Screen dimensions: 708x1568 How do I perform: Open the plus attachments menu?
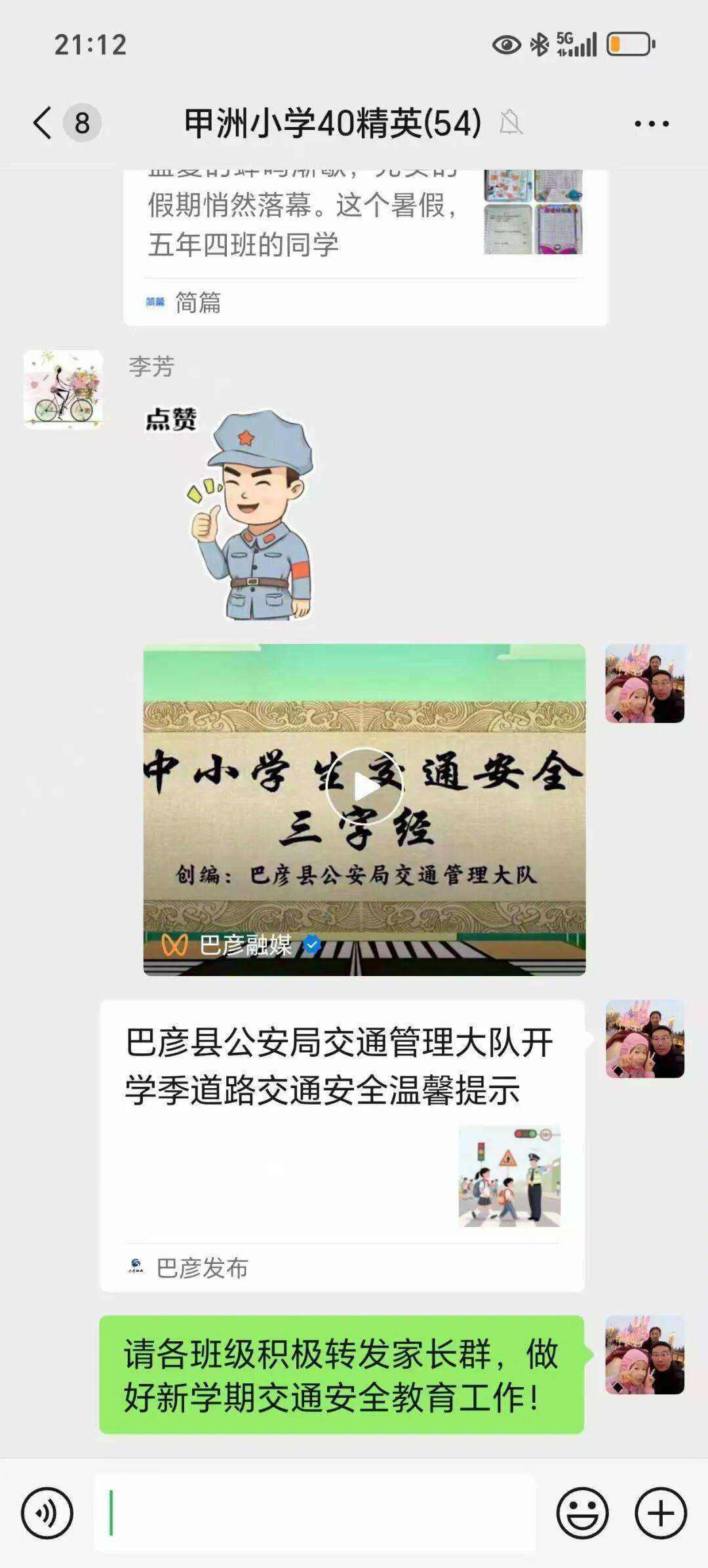[x=660, y=1513]
